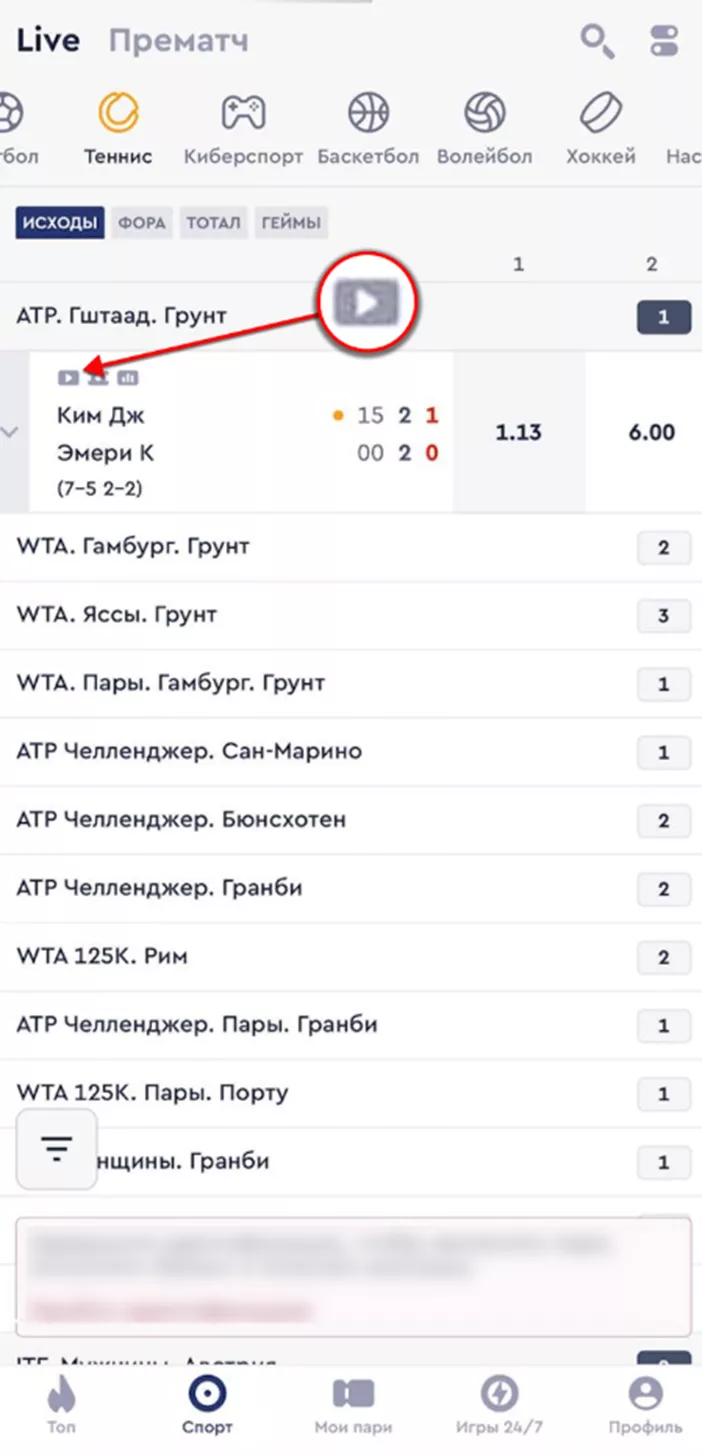Bet on odds 1.13 for Ким Дж
Viewport: 702px width, 1455px height.
[x=518, y=432]
